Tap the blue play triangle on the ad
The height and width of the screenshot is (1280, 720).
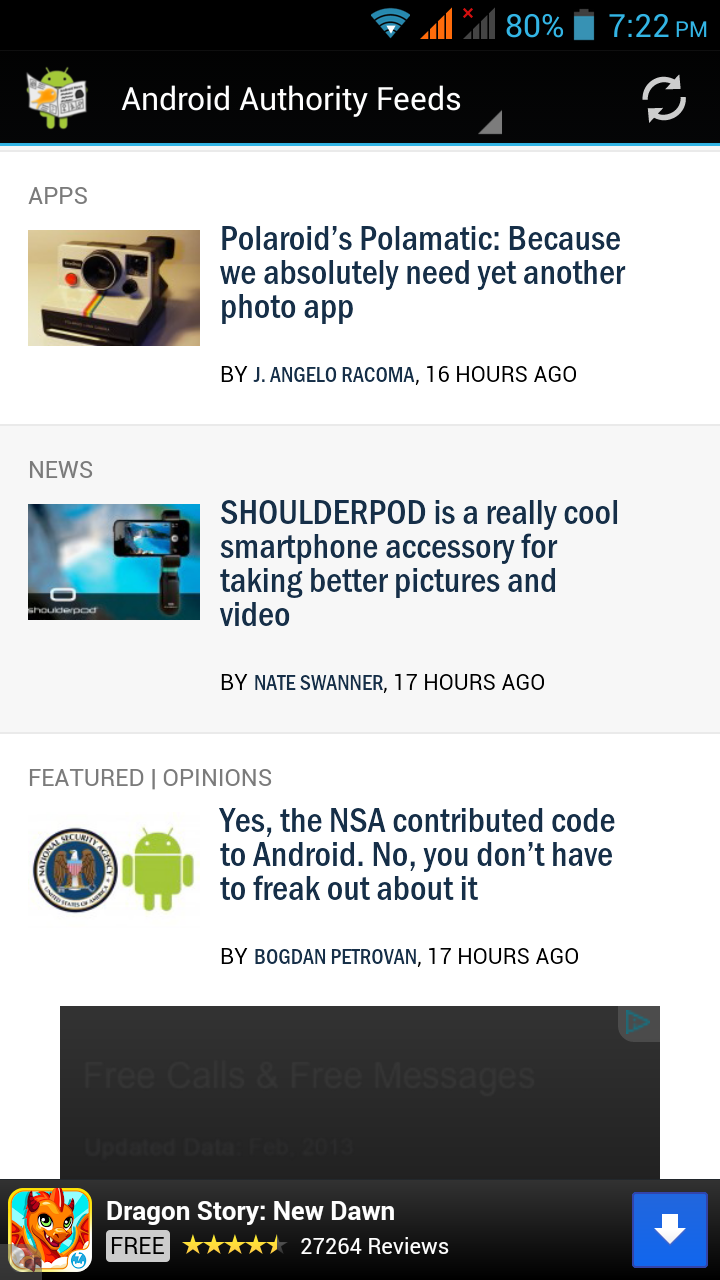tap(636, 1022)
